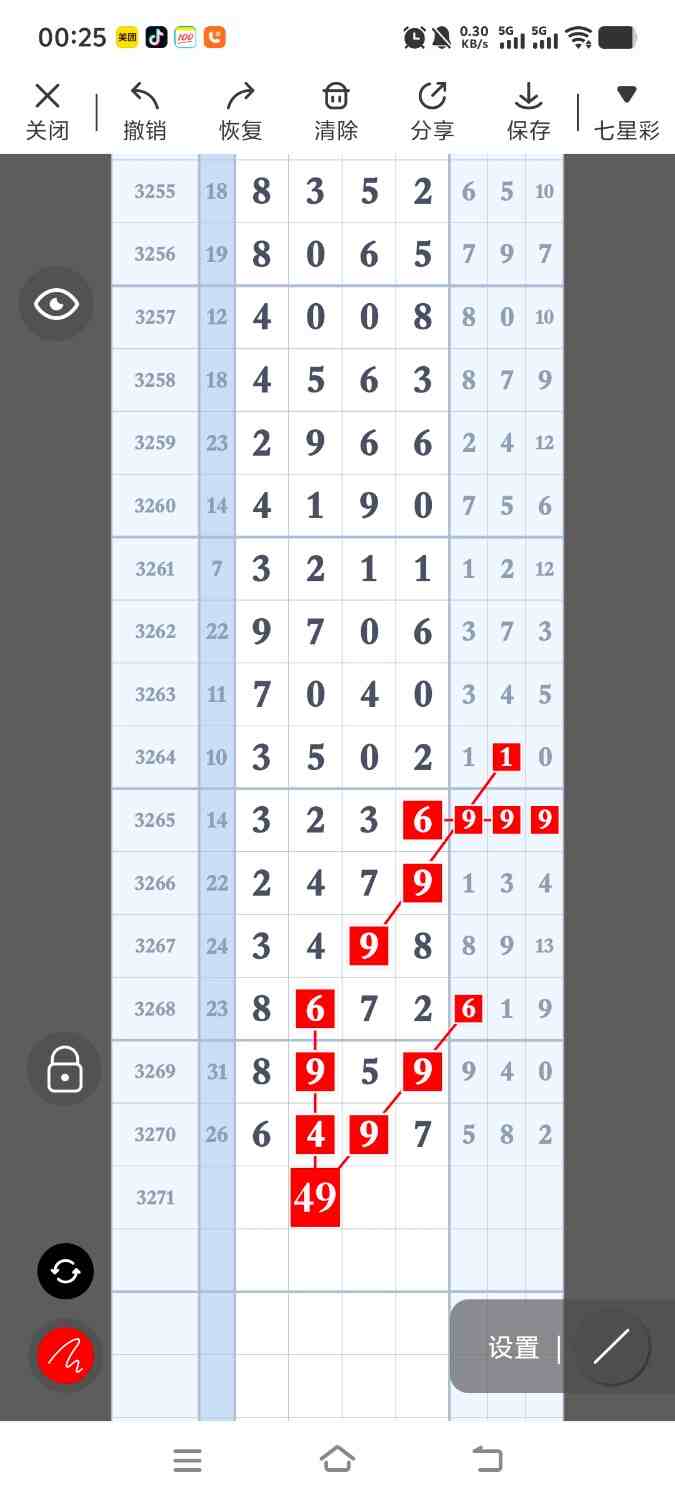
Task: Go to the system home screen
Action: 337,1460
